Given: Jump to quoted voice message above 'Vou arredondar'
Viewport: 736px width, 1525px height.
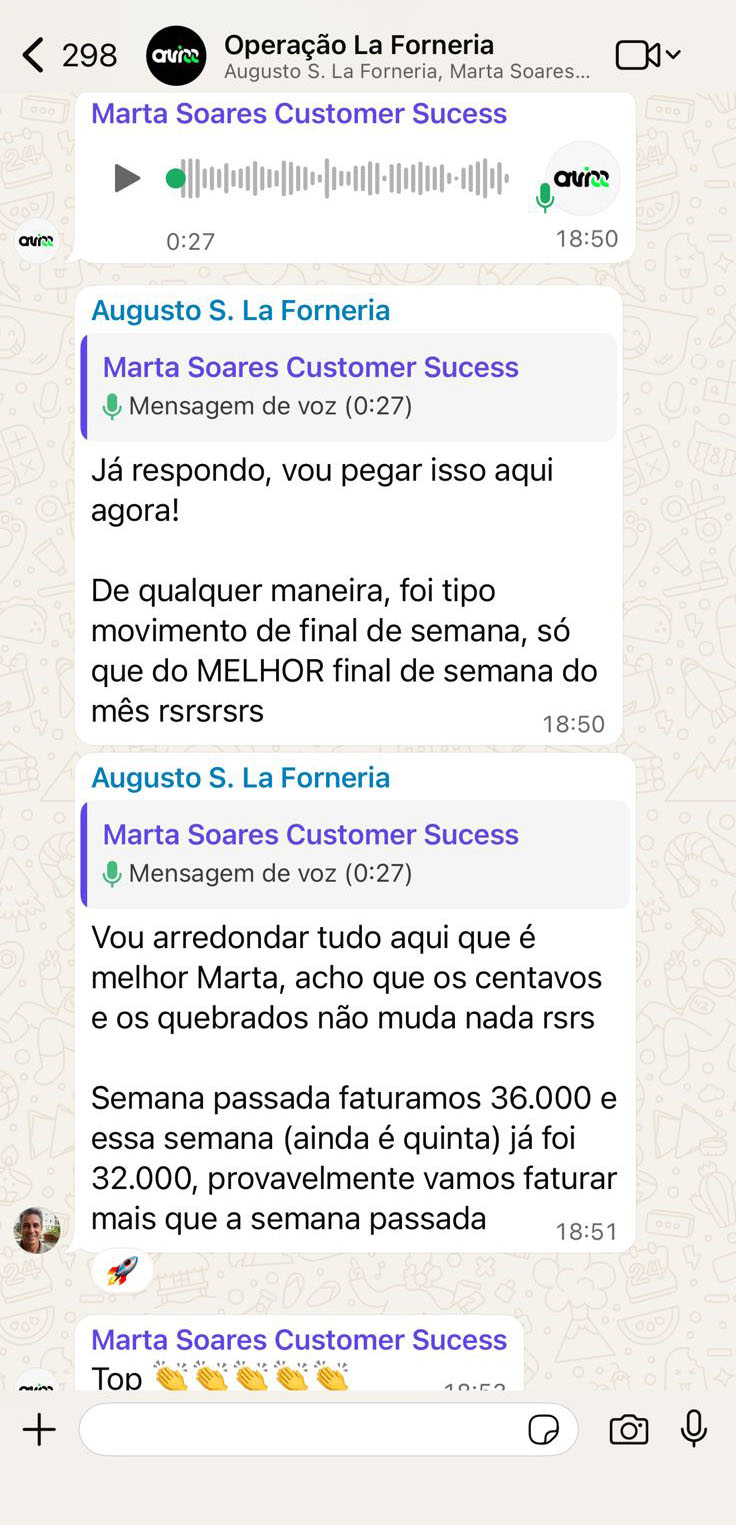Looking at the screenshot, I should (354, 854).
